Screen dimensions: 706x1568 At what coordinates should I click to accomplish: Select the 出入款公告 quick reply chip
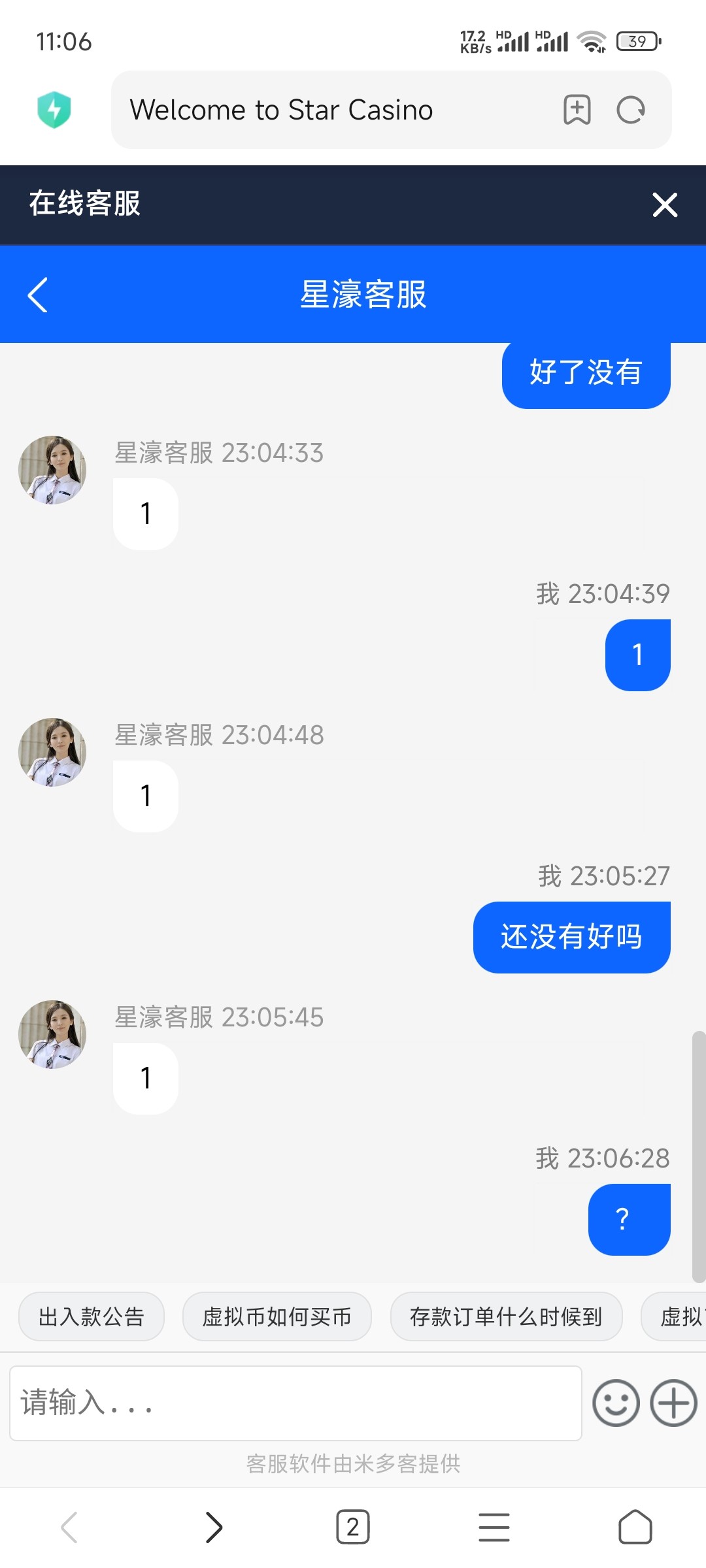[x=92, y=1316]
